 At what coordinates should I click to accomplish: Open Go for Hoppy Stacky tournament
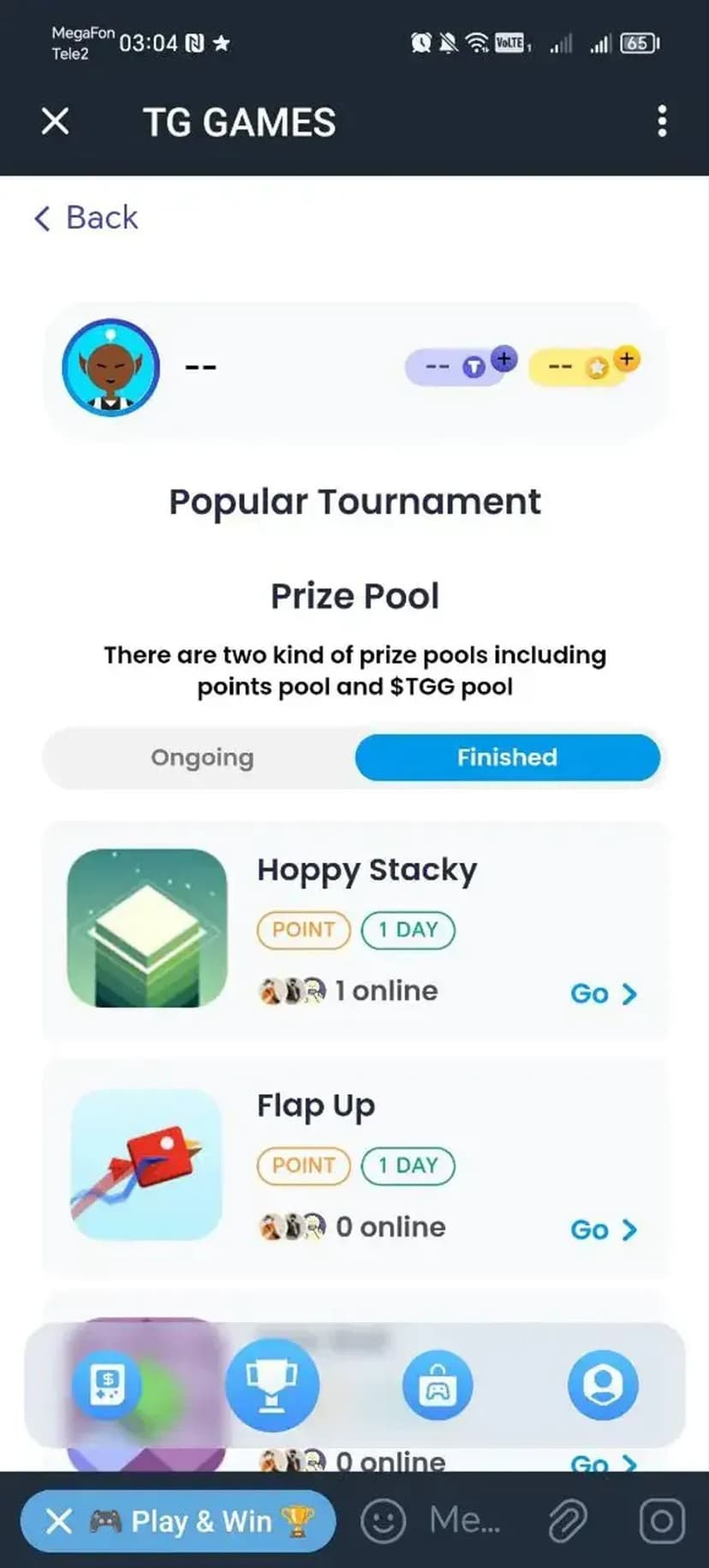click(x=603, y=993)
